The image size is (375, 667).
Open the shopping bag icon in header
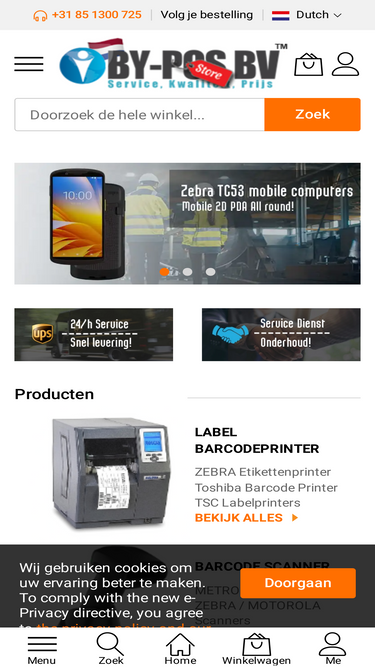coord(309,64)
